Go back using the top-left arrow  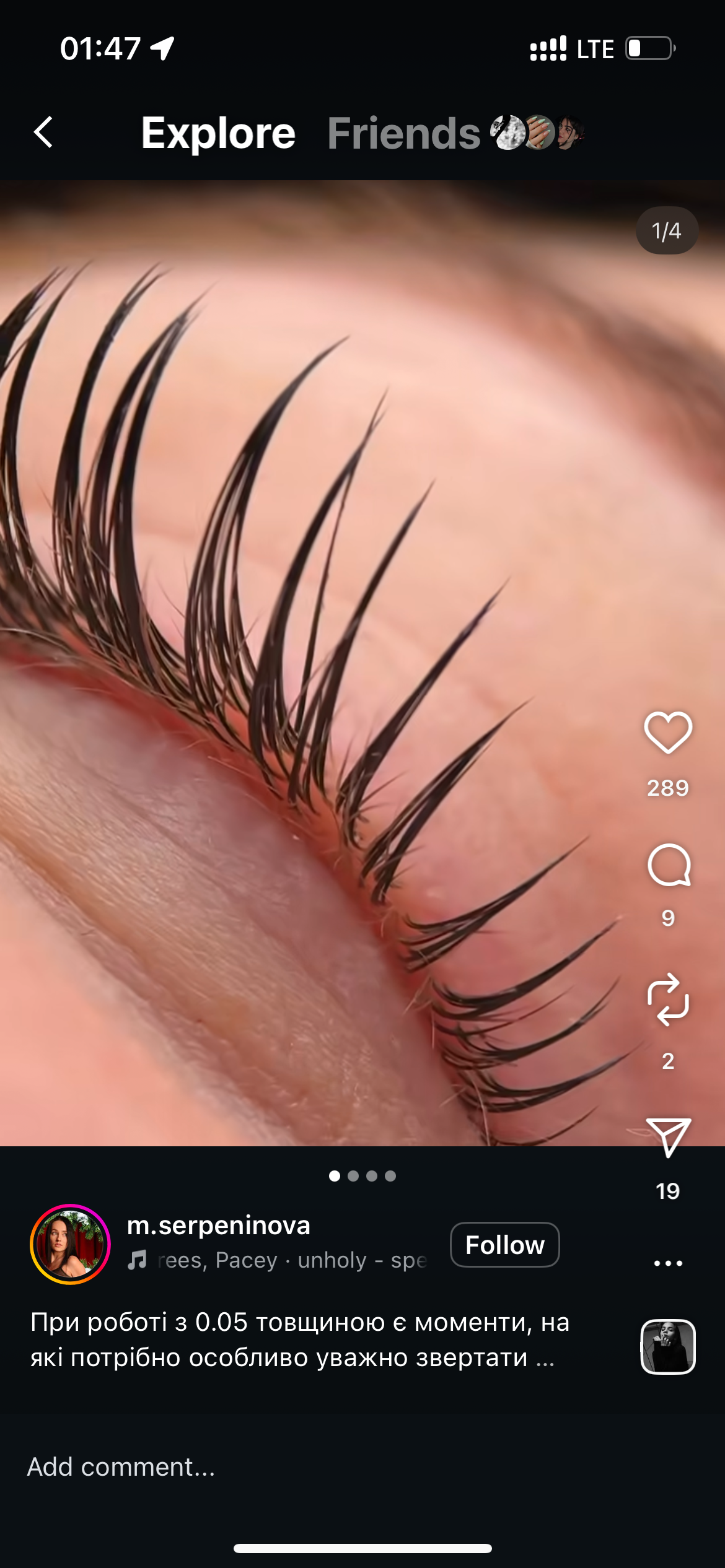pos(43,133)
